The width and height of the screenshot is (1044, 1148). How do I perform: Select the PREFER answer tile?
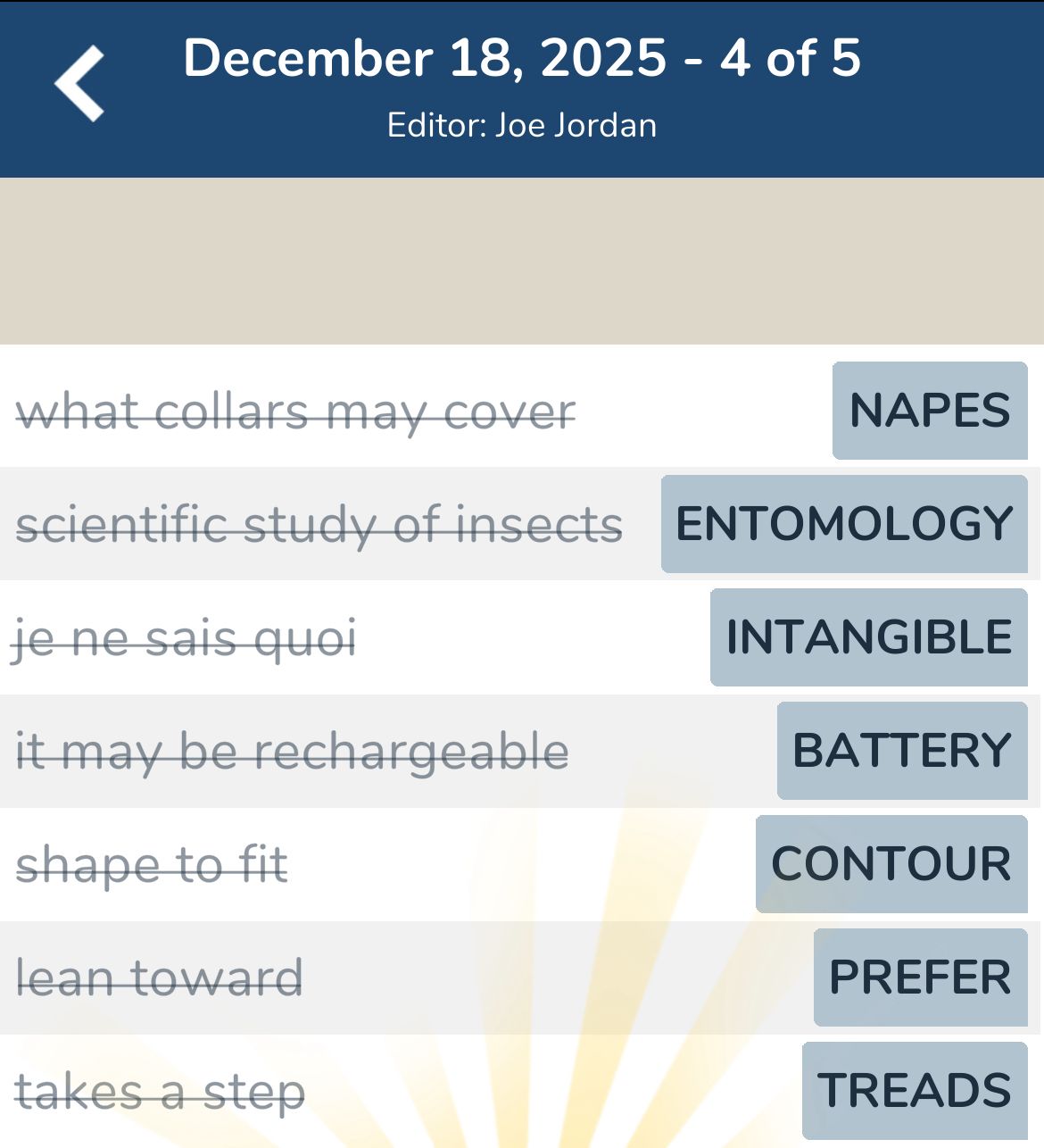coord(919,976)
